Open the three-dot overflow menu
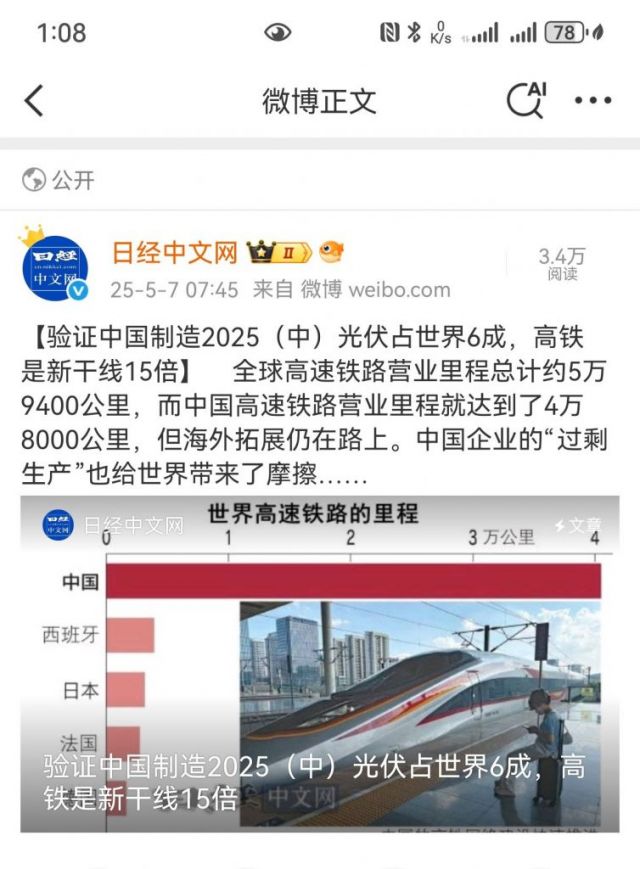640x869 pixels. pos(593,101)
